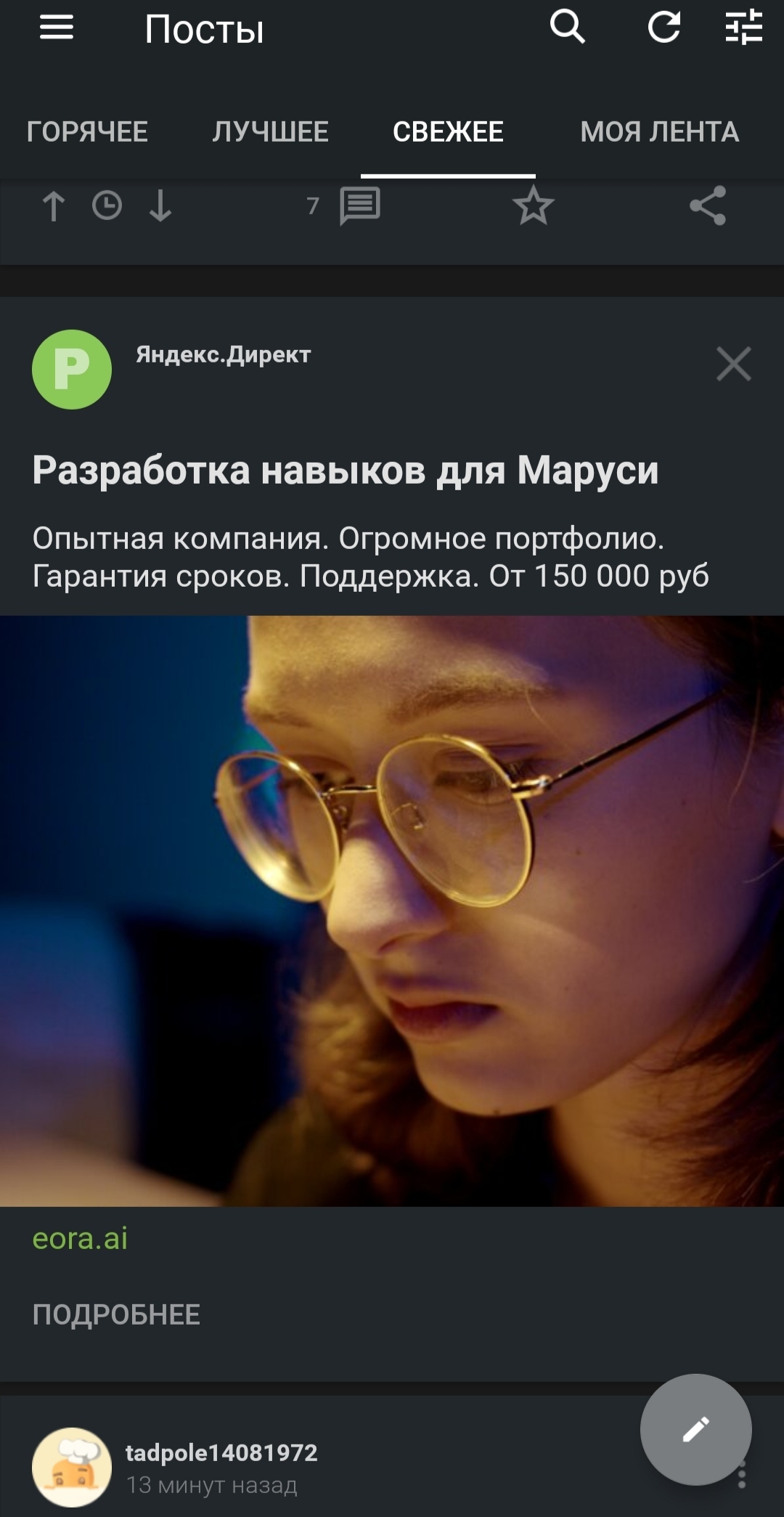Refresh the posts feed

(x=663, y=28)
